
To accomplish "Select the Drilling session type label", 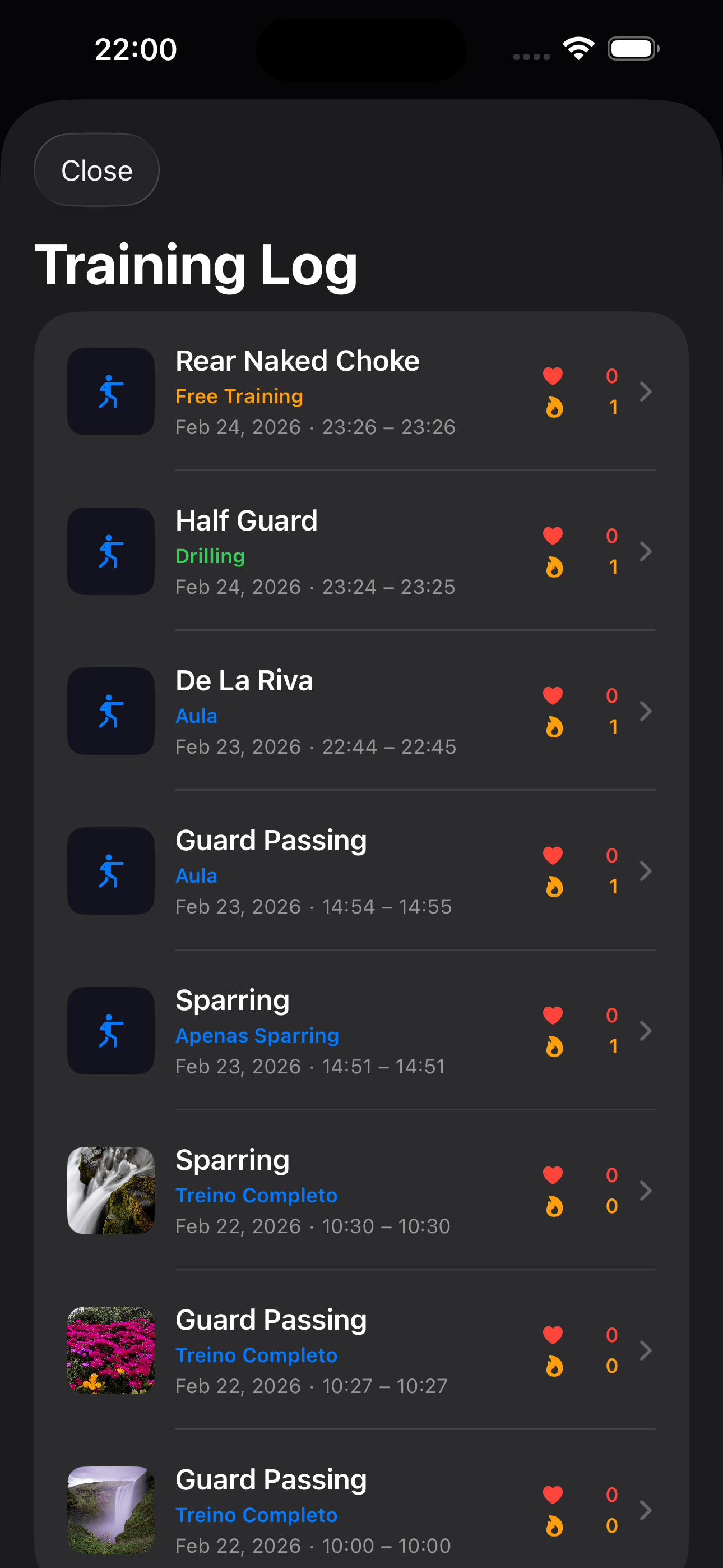I will click(x=210, y=556).
